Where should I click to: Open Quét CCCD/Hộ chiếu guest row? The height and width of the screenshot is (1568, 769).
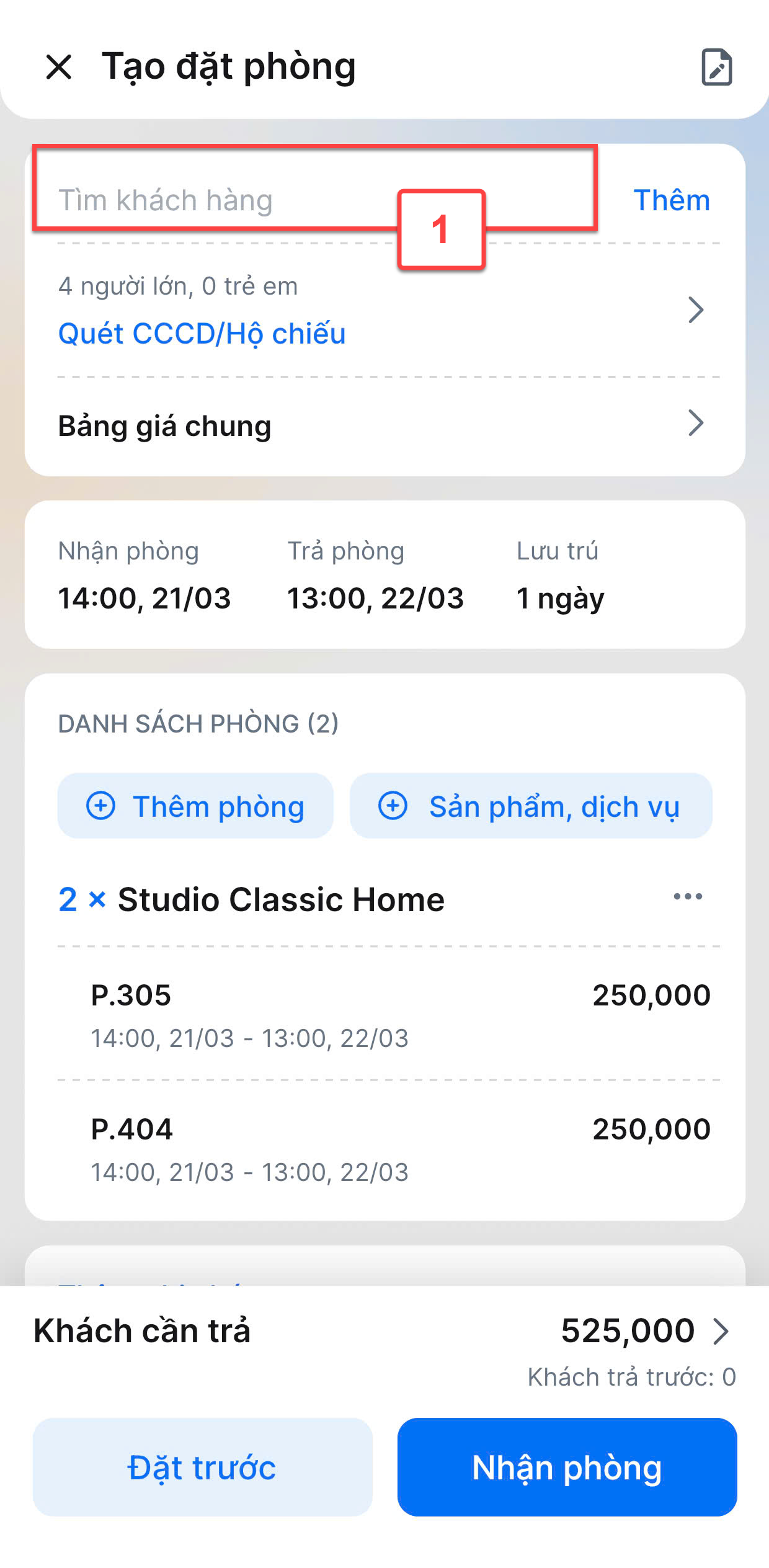(x=384, y=310)
